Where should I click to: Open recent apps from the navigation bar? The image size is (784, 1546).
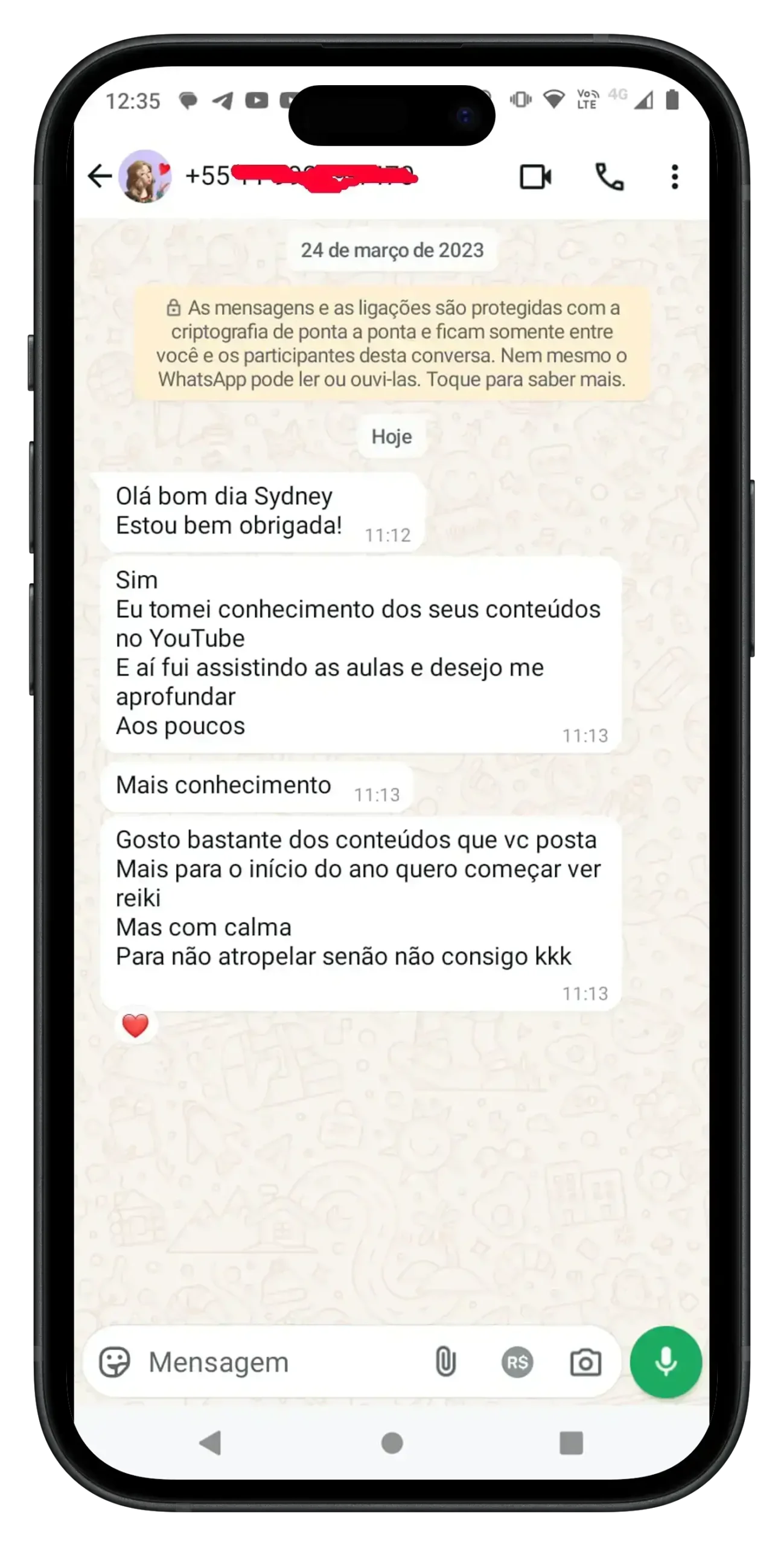(571, 1443)
